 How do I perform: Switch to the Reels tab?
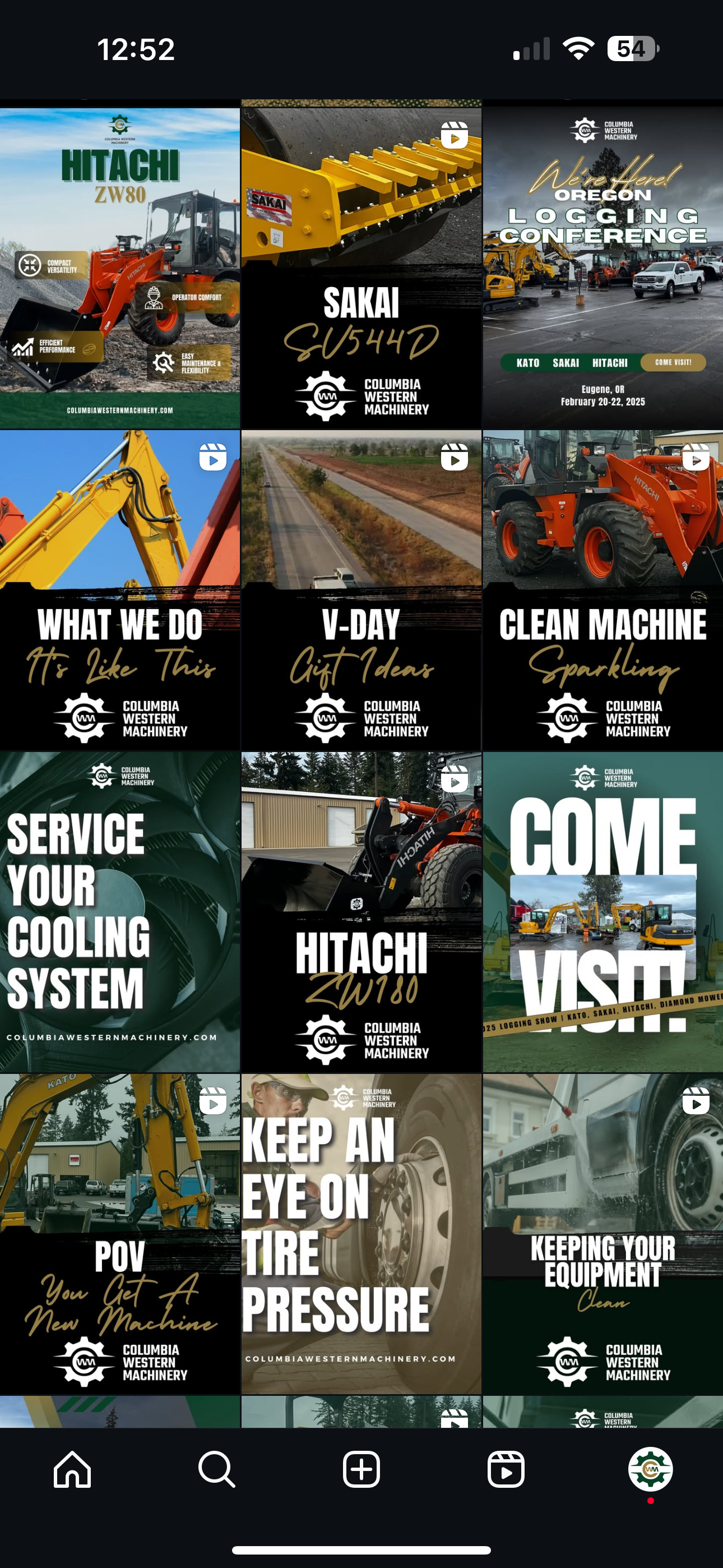(506, 1469)
